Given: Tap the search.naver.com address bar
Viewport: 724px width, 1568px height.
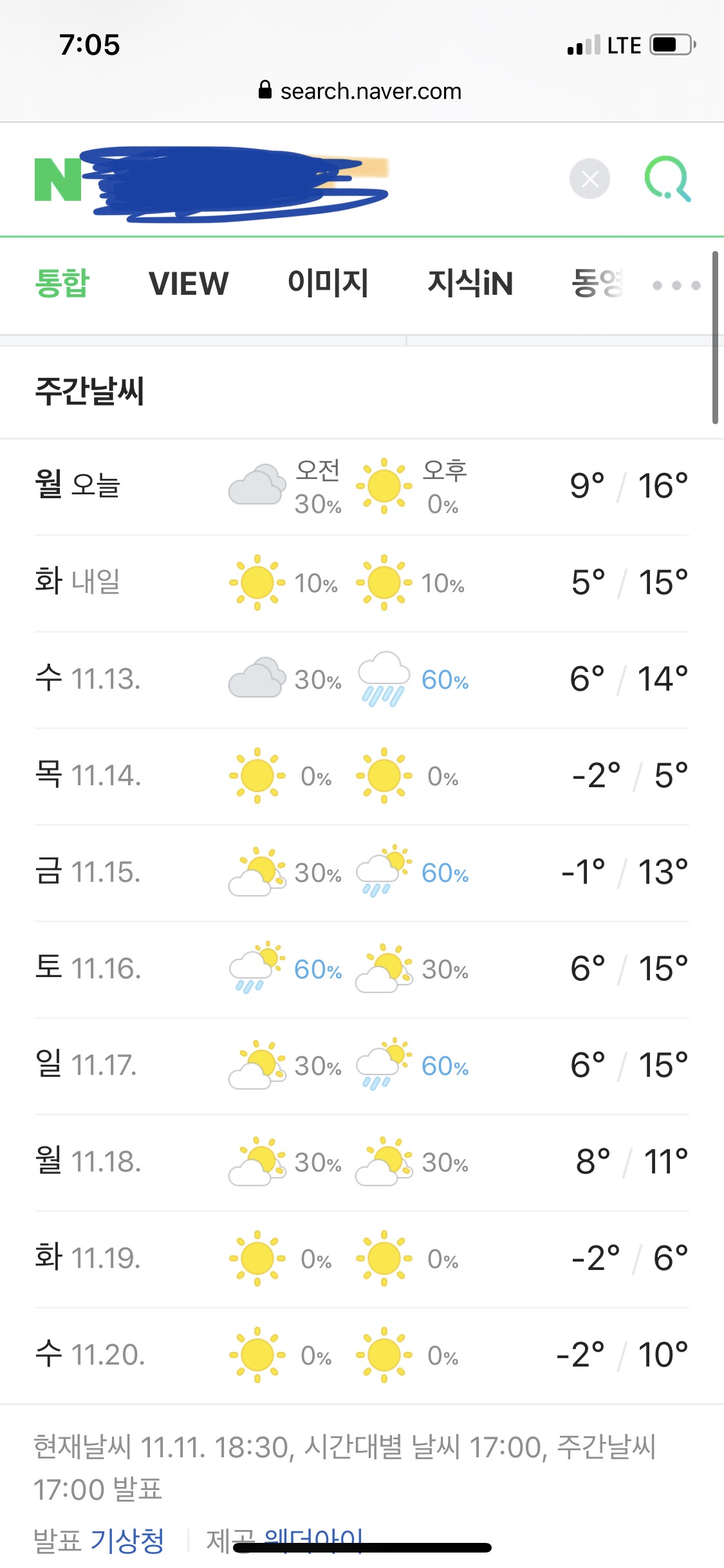Looking at the screenshot, I should 360,91.
